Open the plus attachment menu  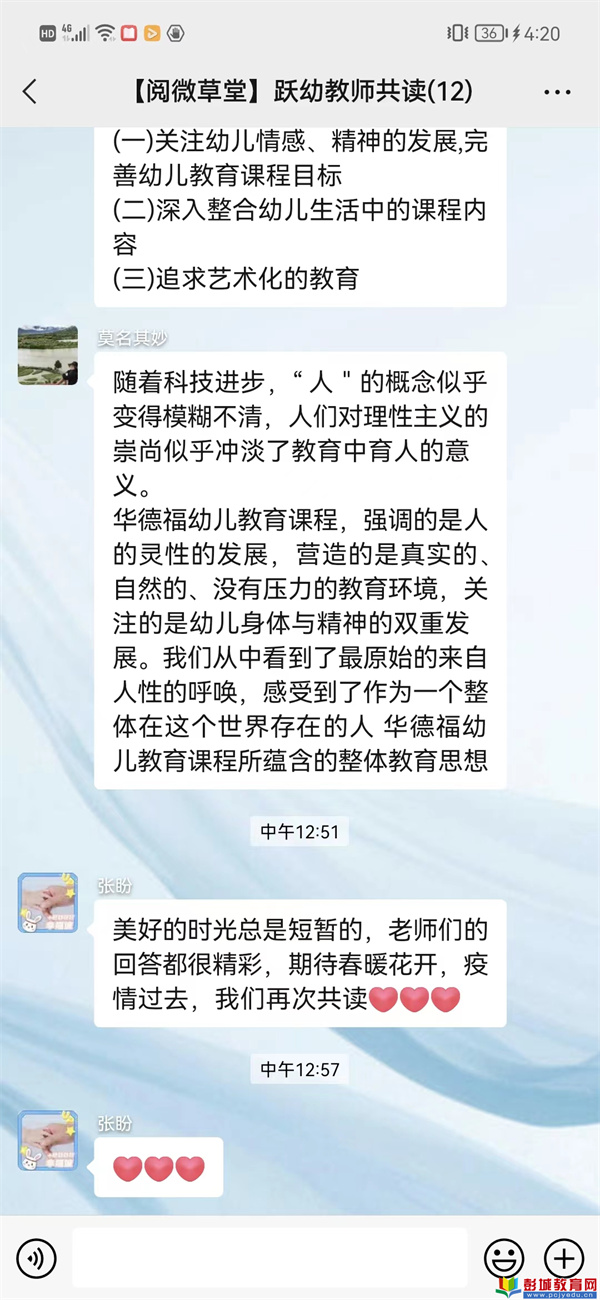click(563, 1257)
